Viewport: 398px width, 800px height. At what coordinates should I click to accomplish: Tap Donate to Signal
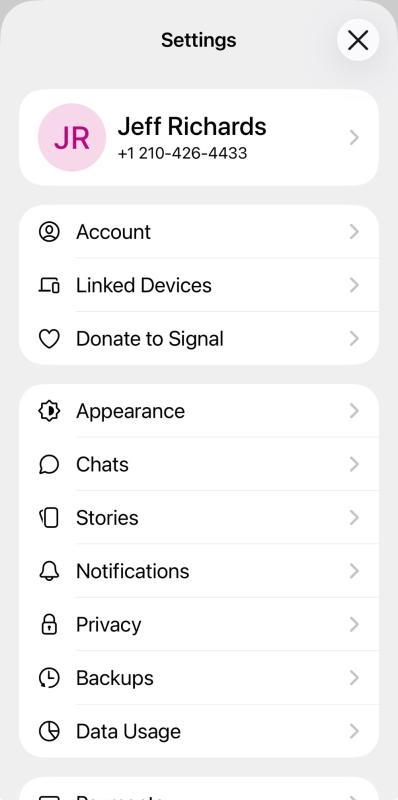tap(199, 339)
